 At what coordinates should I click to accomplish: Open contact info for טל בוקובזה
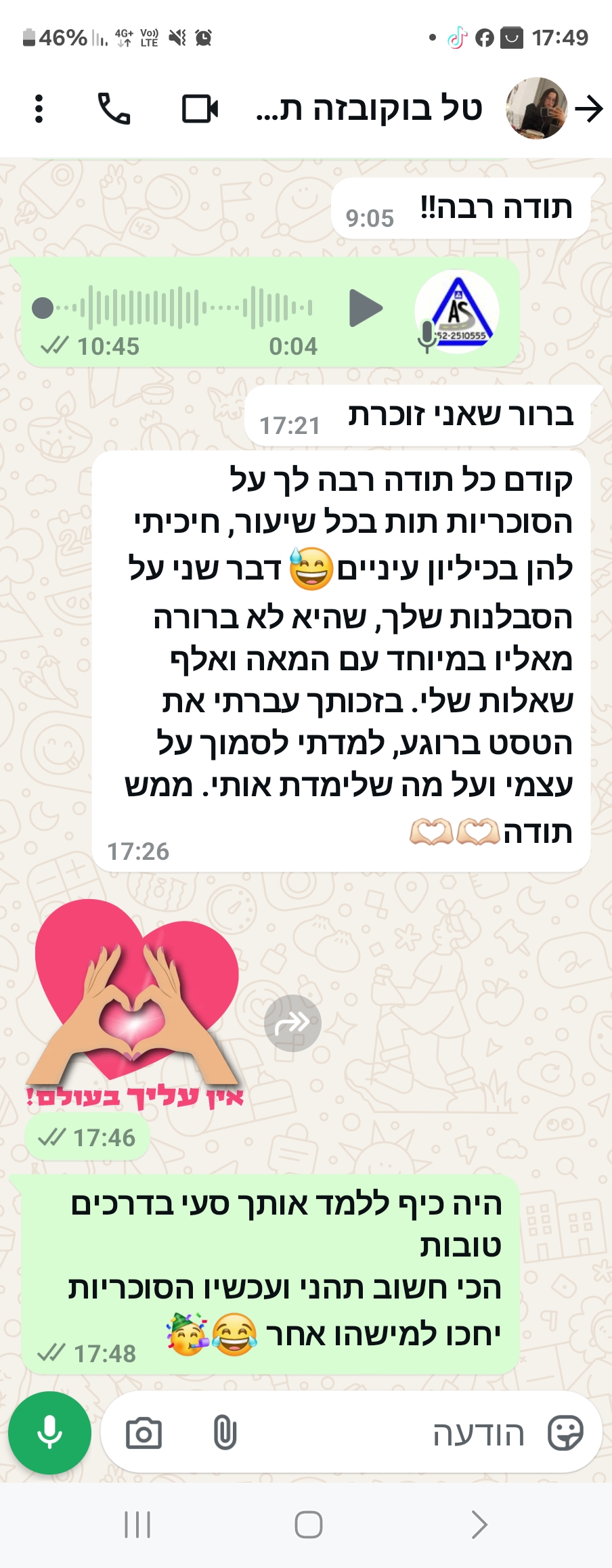369,108
